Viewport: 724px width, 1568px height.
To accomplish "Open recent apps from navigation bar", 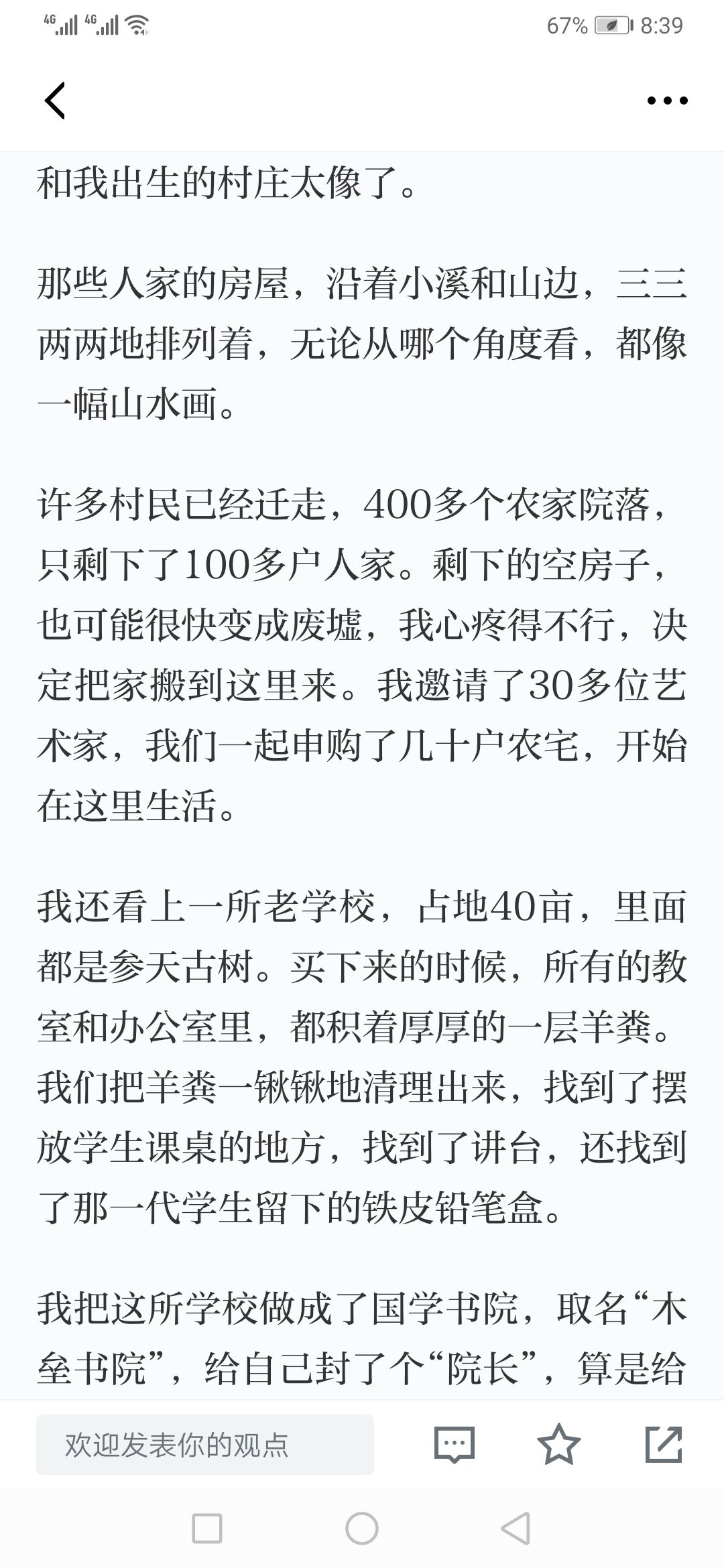I will (207, 1528).
